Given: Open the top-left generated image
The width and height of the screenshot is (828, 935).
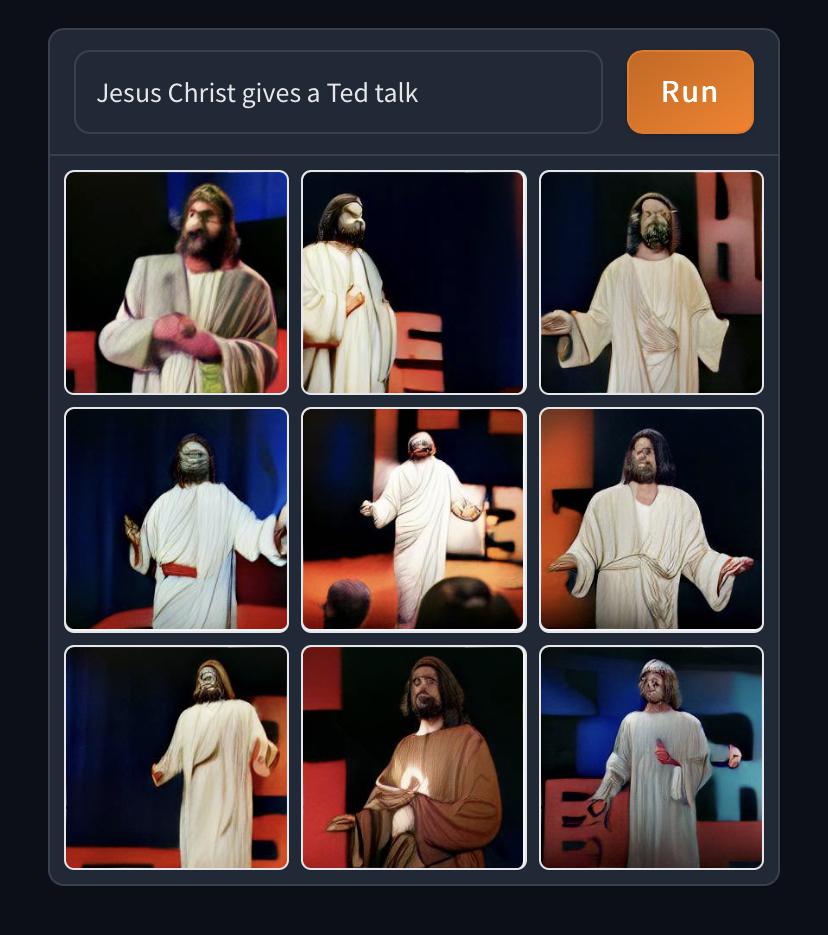Looking at the screenshot, I should click(x=176, y=282).
